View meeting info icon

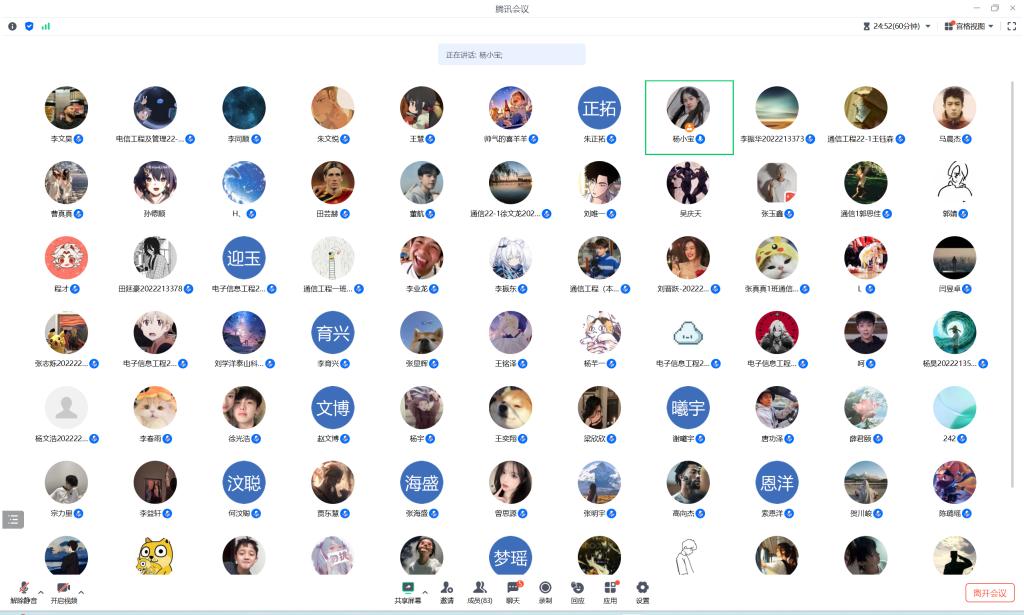(12, 26)
